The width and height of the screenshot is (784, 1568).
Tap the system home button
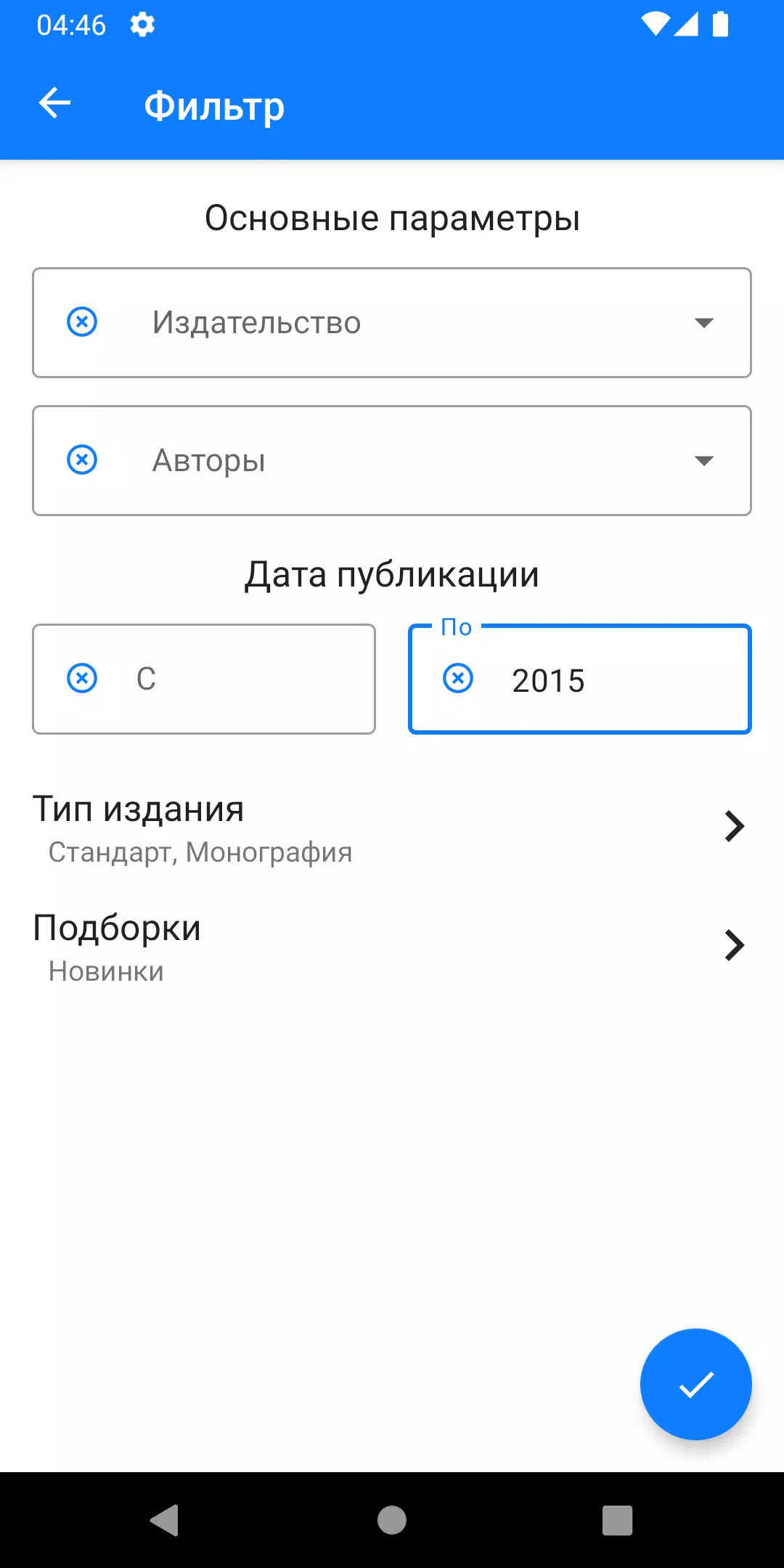pos(392,1520)
